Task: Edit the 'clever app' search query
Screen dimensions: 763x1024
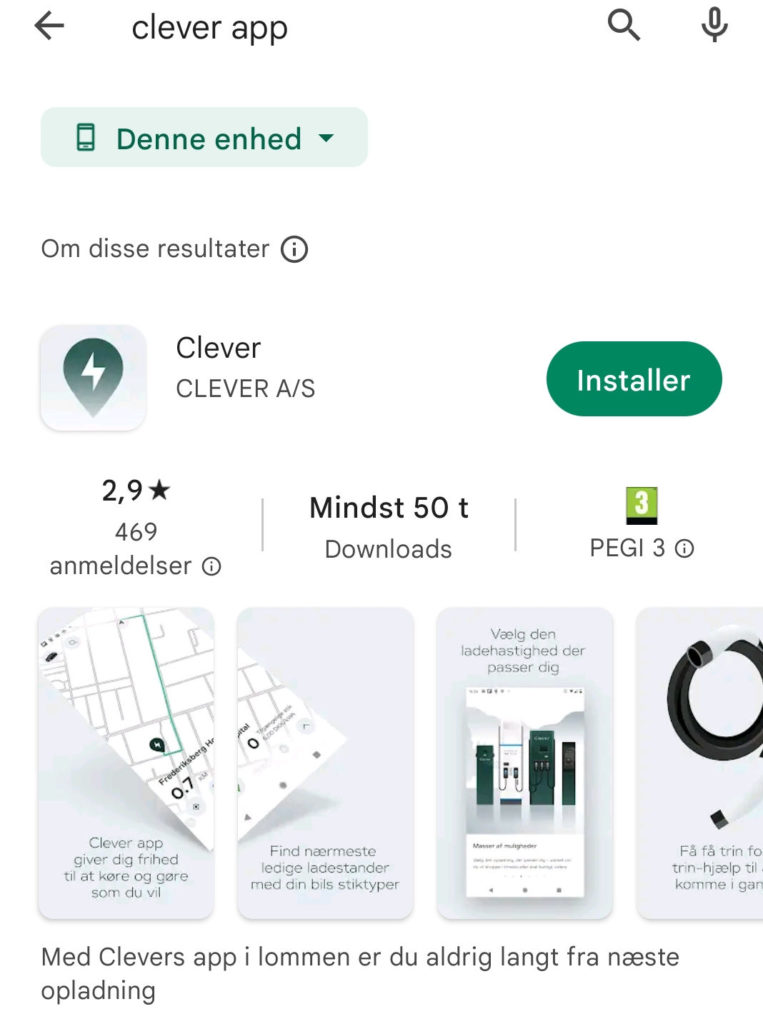Action: click(x=210, y=28)
